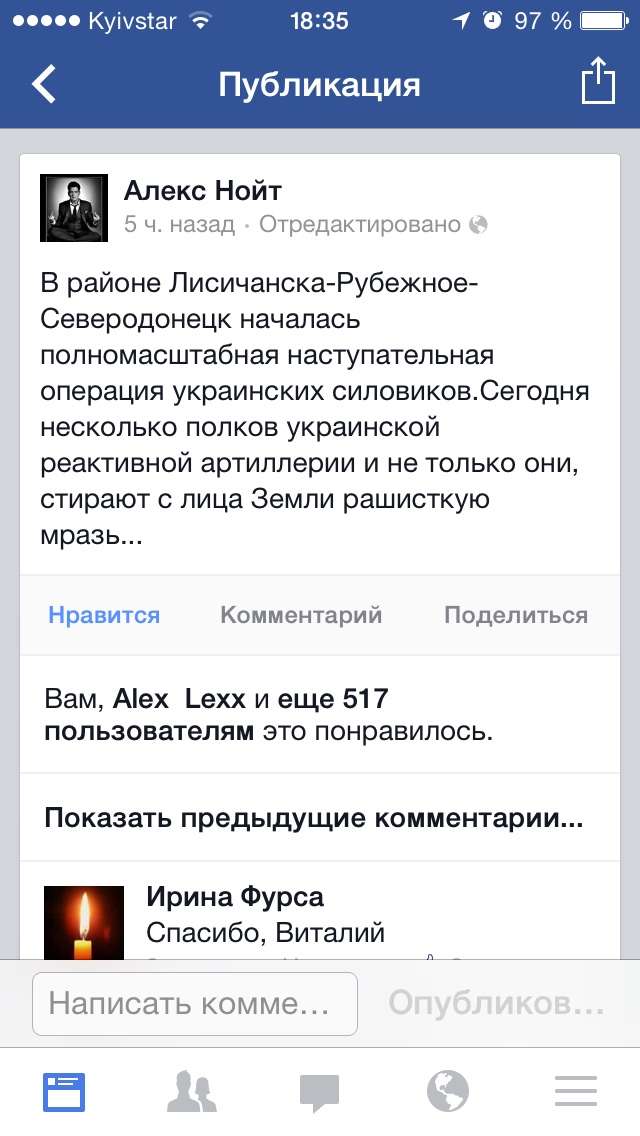Switch to the News Feed tab
The width and height of the screenshot is (640, 1136).
64,1091
